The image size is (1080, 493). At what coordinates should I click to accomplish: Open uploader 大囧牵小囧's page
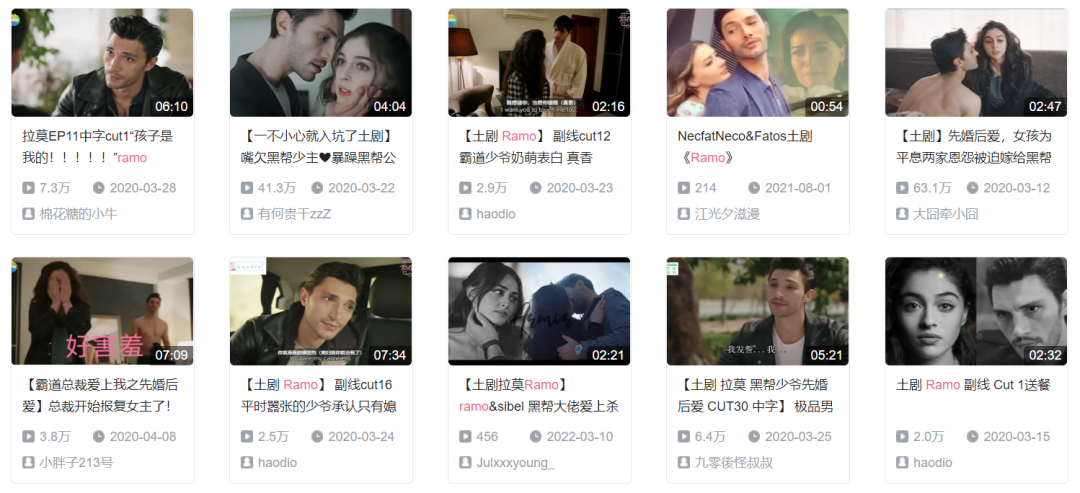[945, 214]
